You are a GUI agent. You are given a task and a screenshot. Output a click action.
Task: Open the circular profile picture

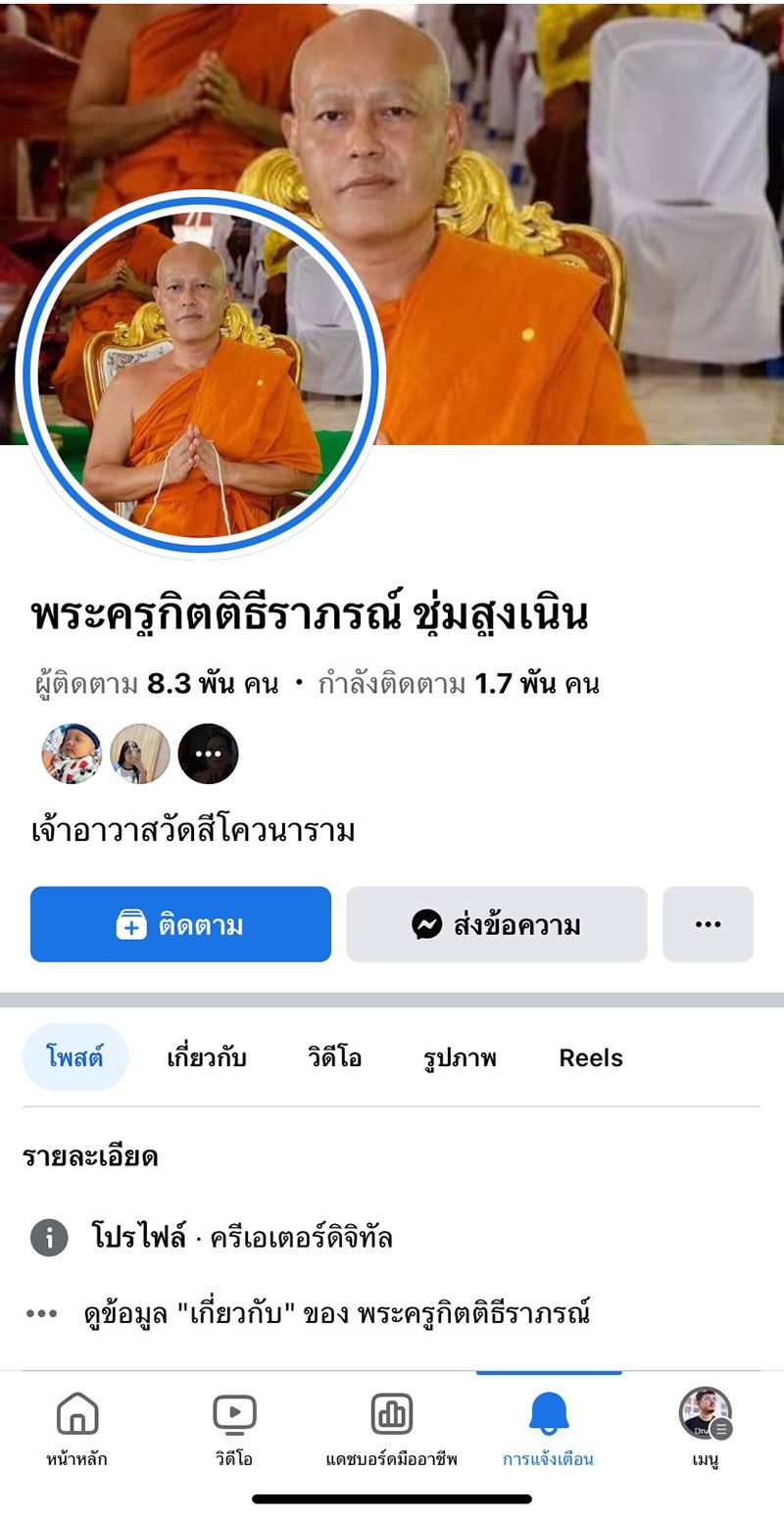pos(201,373)
